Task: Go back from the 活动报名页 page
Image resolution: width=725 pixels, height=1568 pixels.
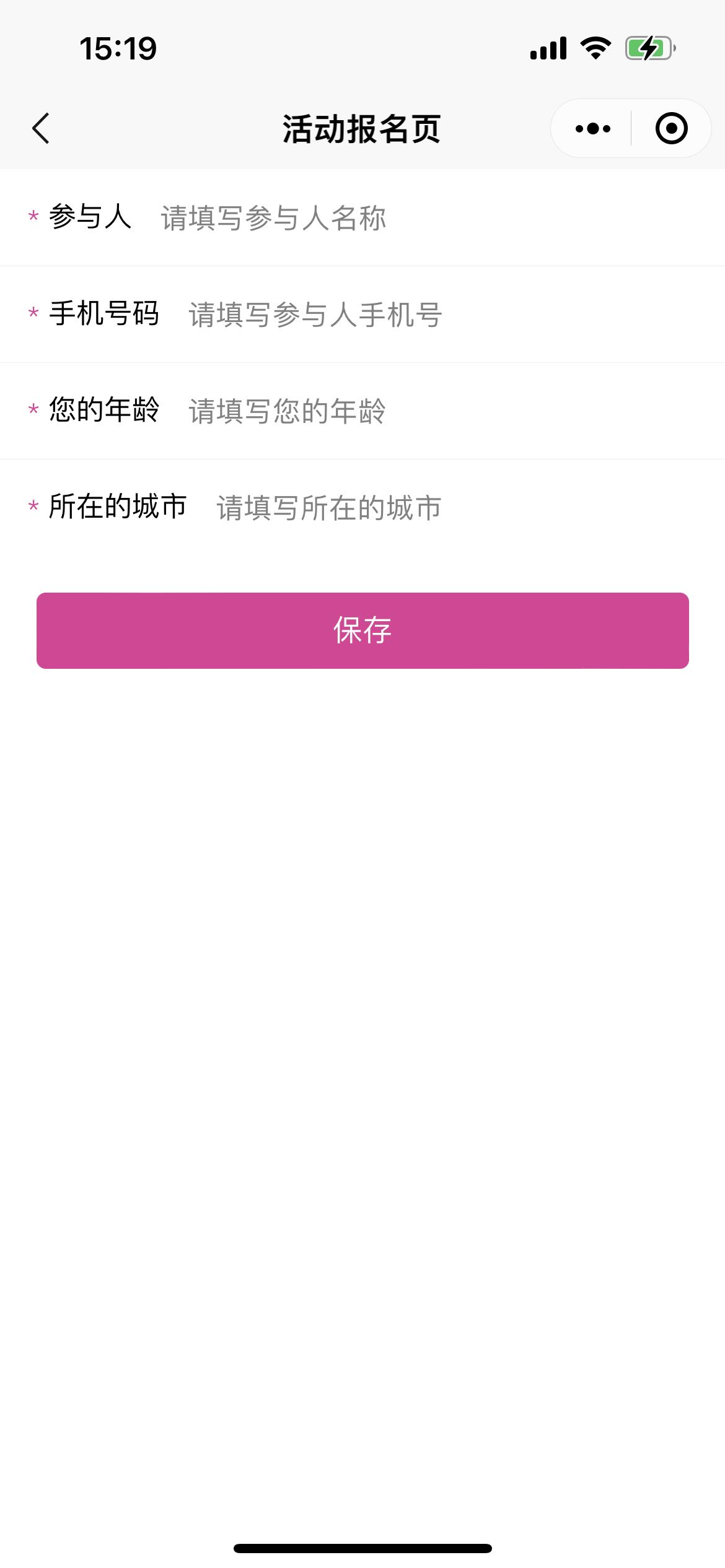Action: point(41,129)
